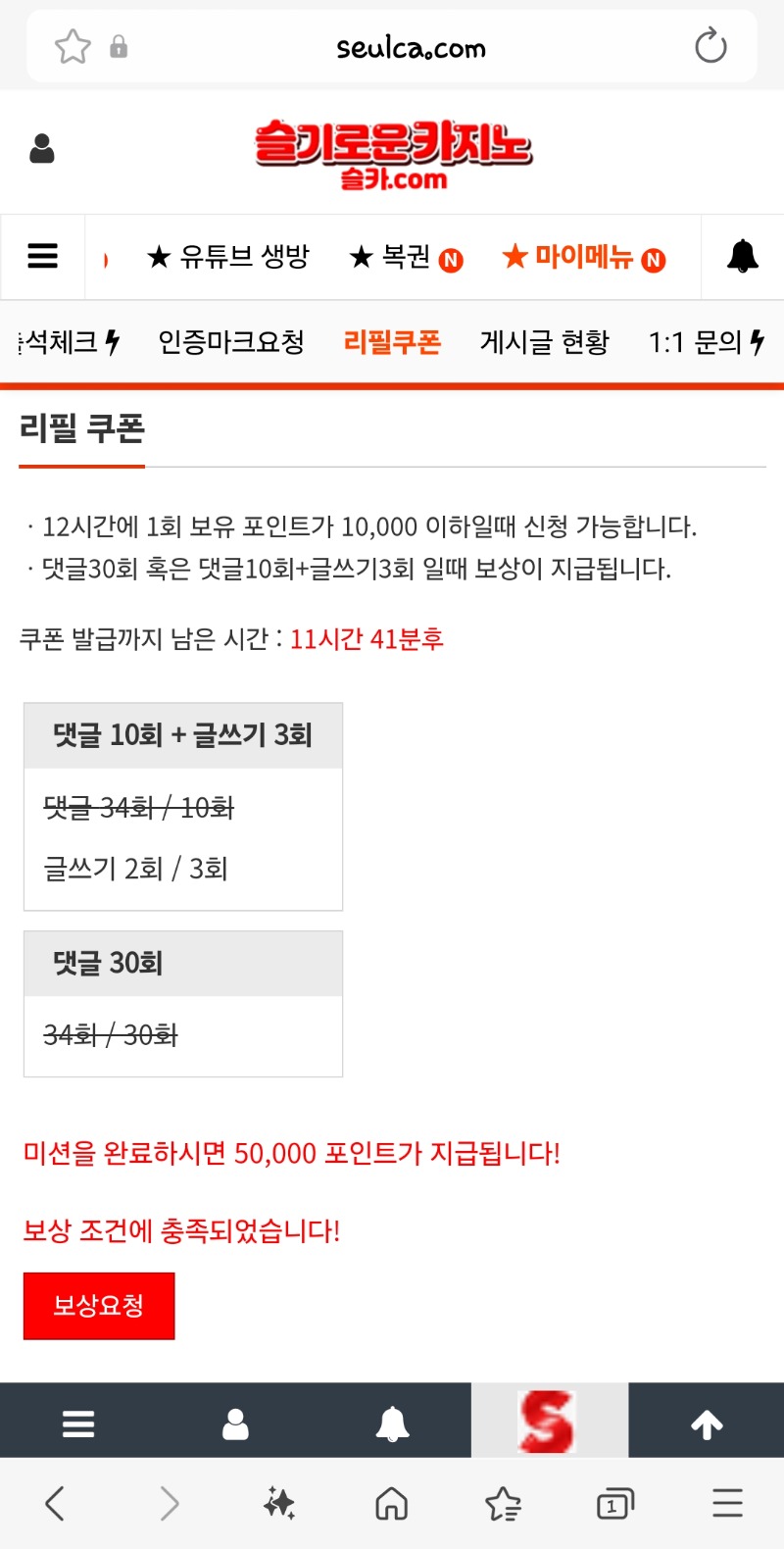Image resolution: width=784 pixels, height=1549 pixels.
Task: Open the profile icon beside the logo
Action: tap(42, 149)
